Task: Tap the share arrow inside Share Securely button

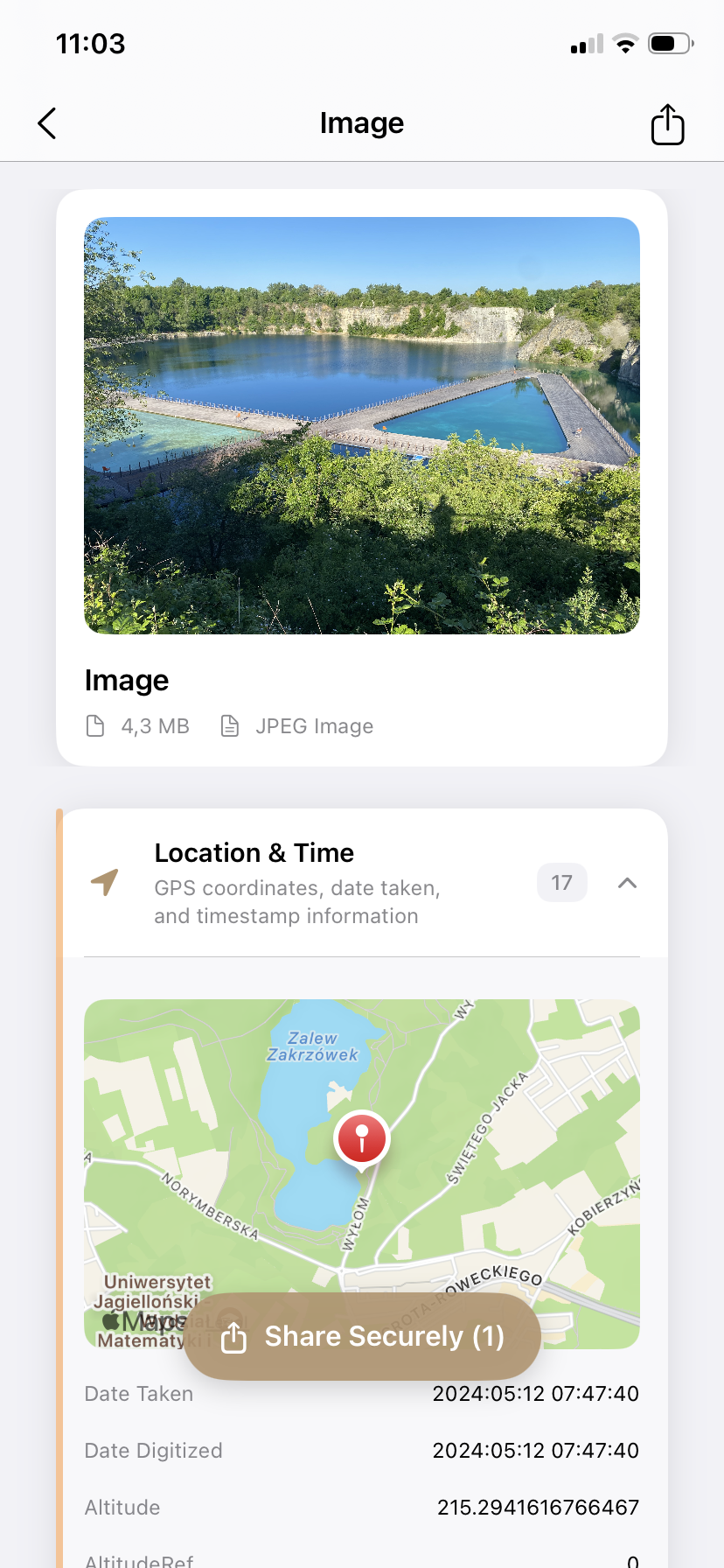Action: [234, 1336]
